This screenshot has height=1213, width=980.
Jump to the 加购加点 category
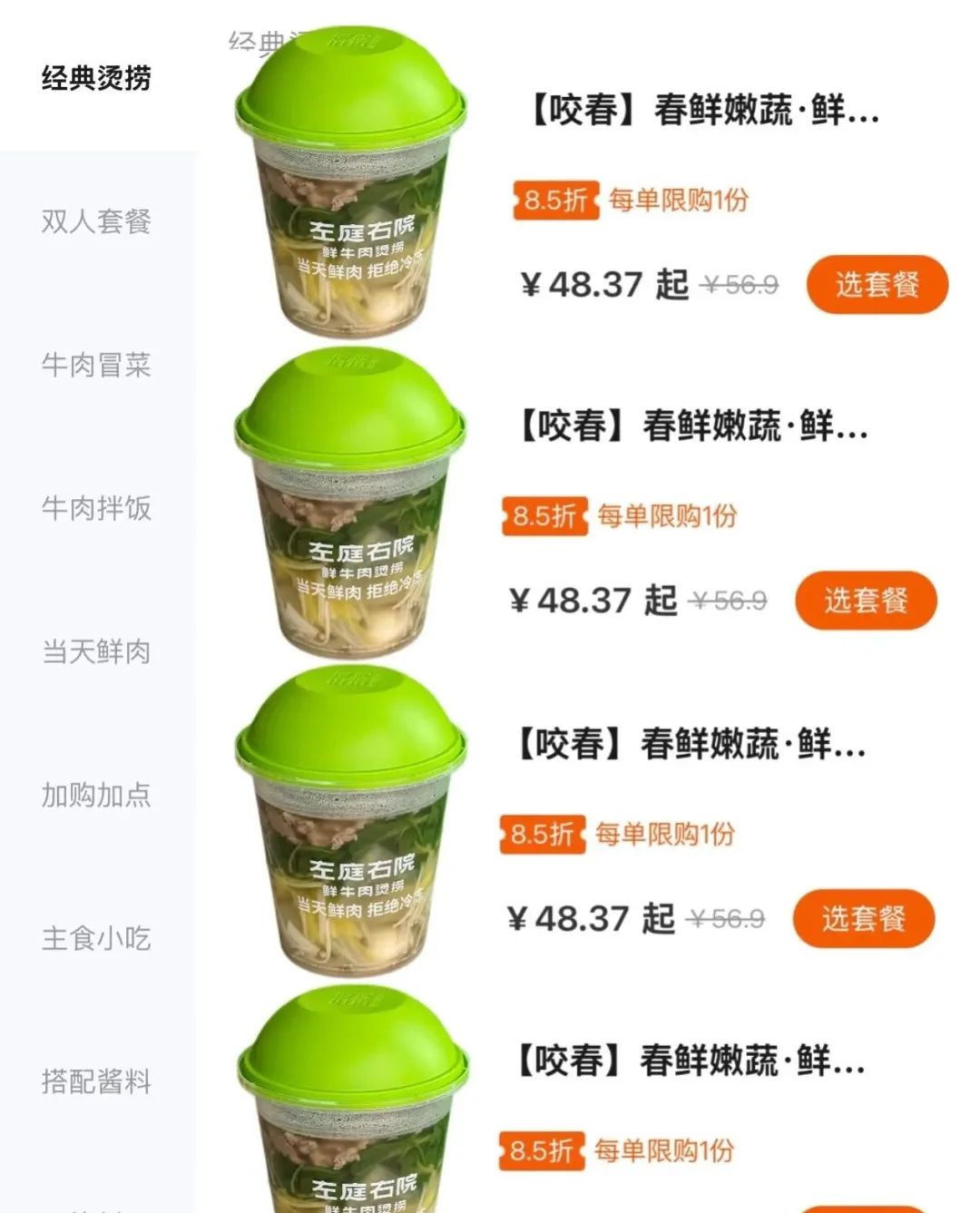tap(96, 795)
